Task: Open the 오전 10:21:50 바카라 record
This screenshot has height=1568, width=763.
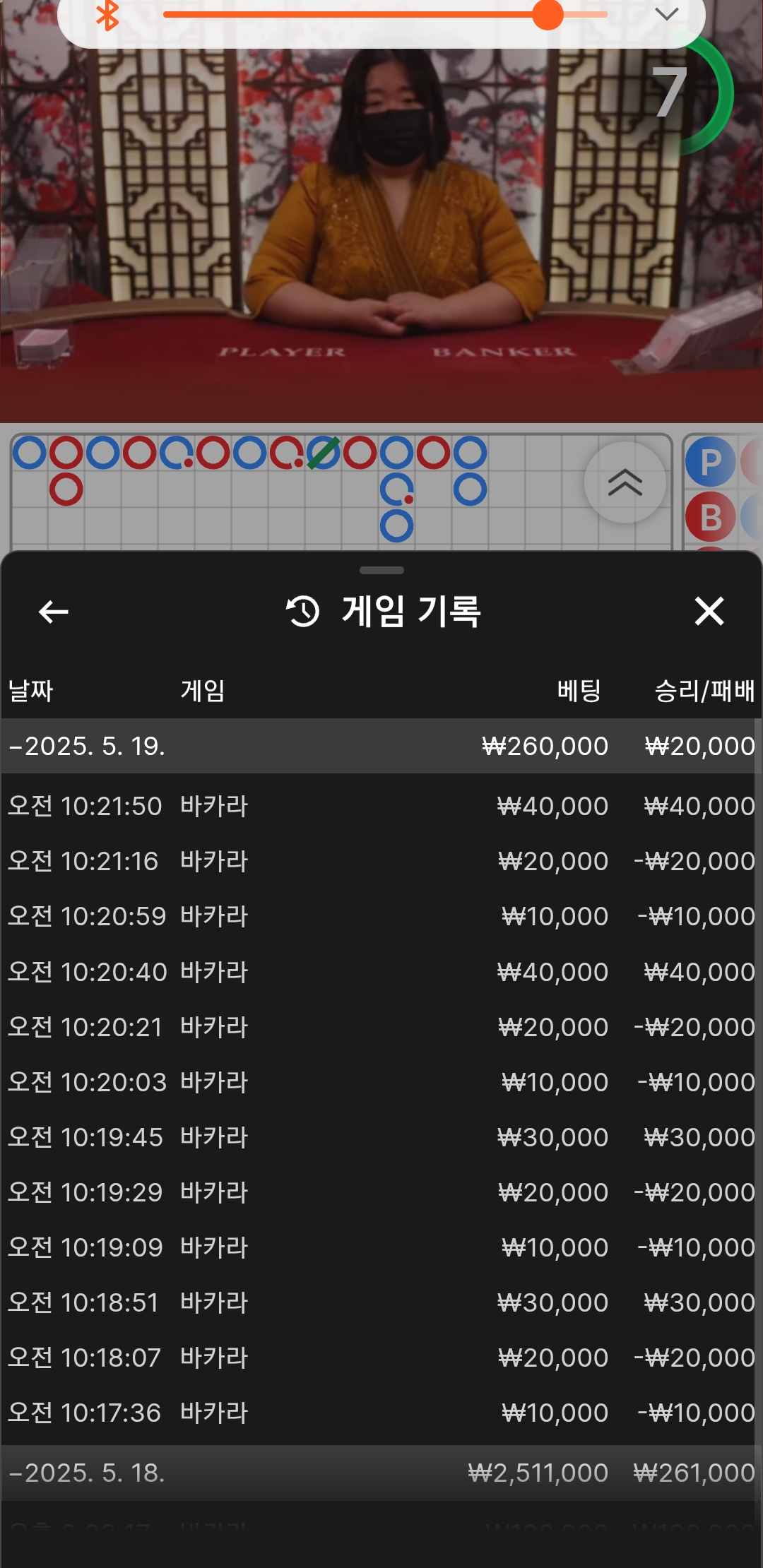Action: point(381,807)
